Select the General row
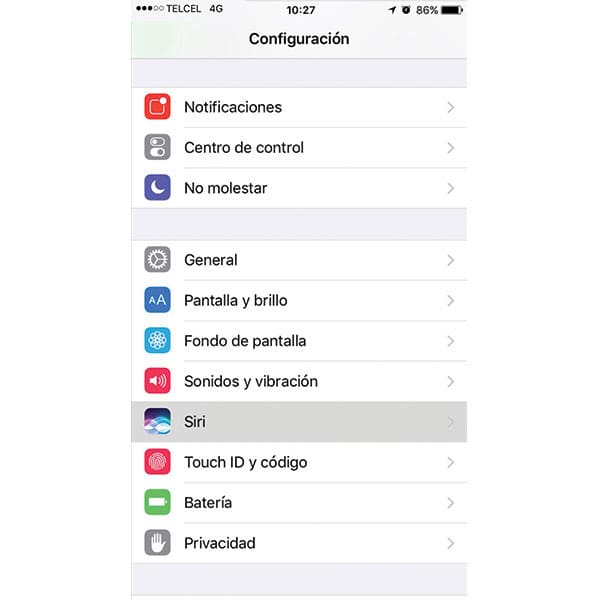Screen dimensions: 600x600 [x=298, y=260]
